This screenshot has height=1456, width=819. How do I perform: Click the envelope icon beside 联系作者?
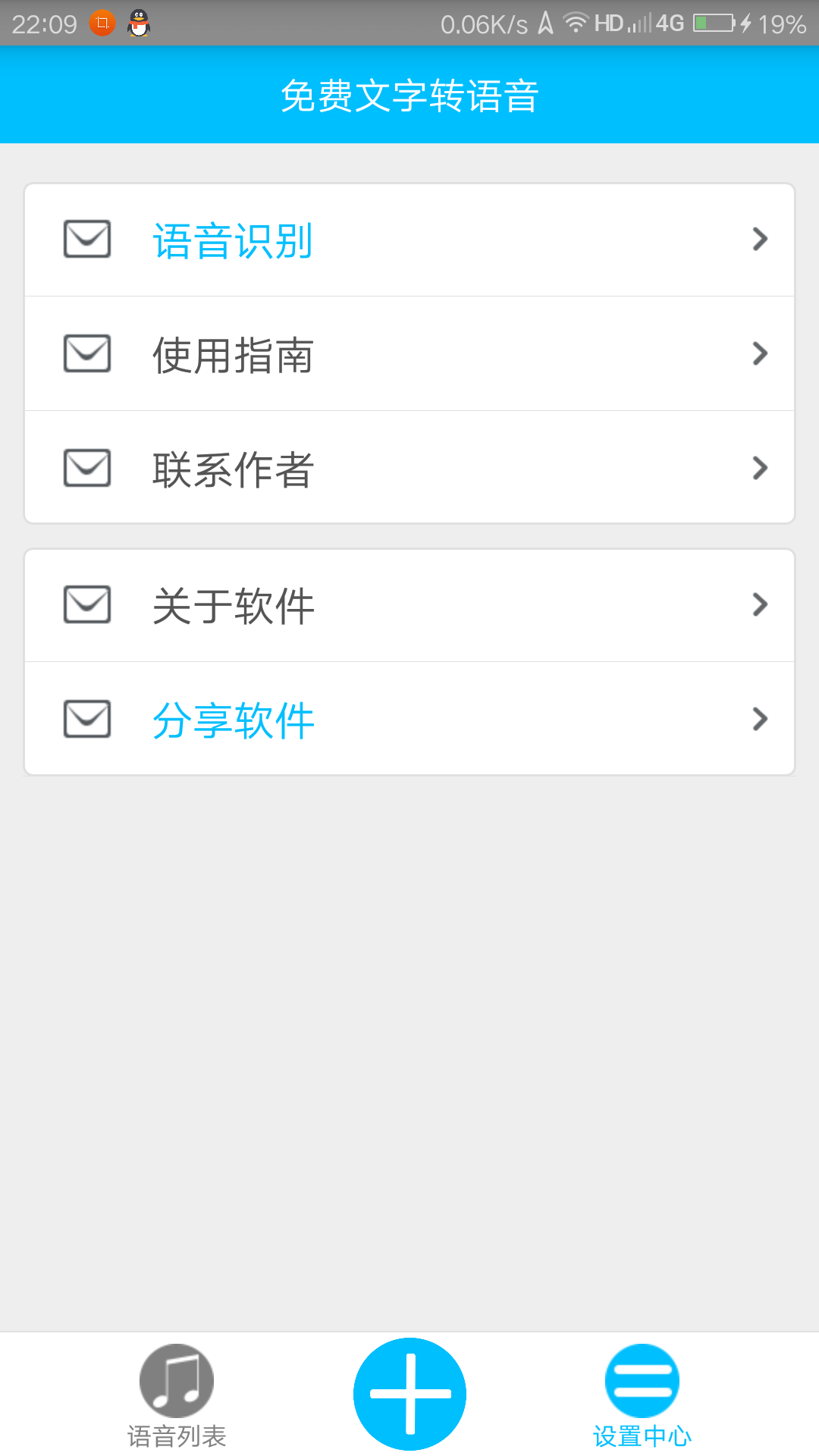click(x=86, y=468)
